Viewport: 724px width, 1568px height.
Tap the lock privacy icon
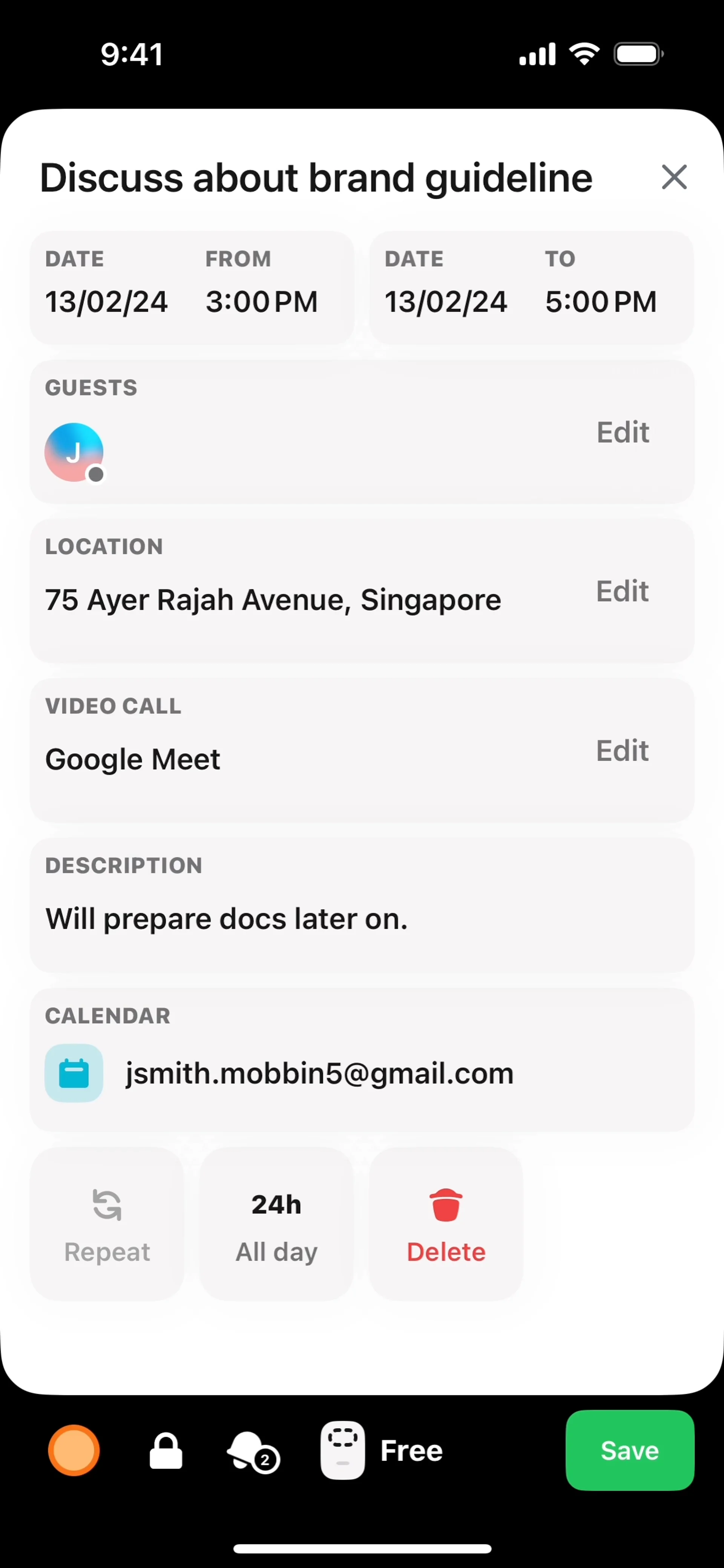coord(166,1450)
